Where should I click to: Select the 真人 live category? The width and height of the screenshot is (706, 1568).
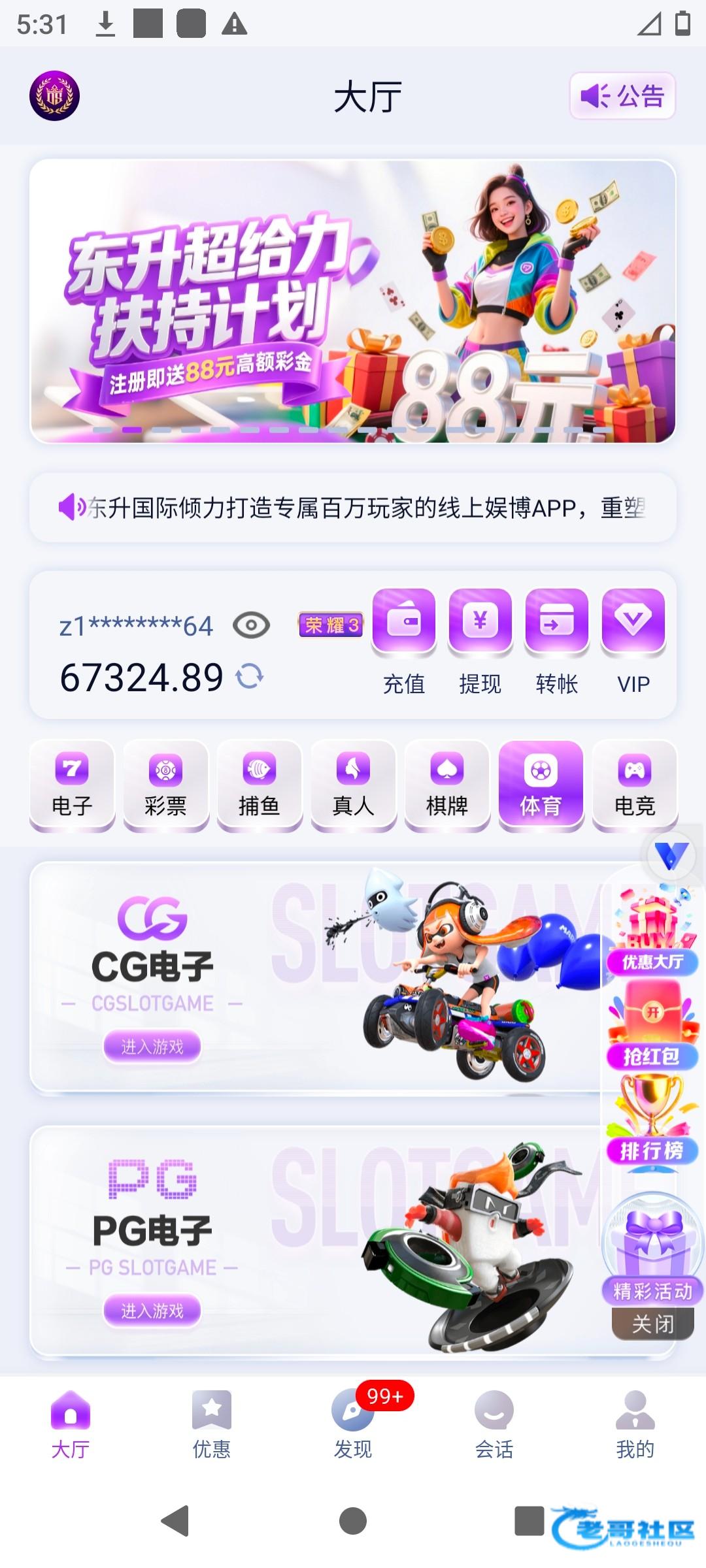[x=353, y=785]
